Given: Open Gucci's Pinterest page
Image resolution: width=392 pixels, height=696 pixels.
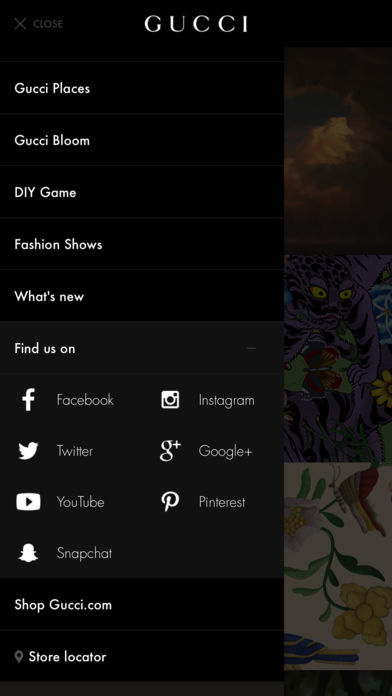Looking at the screenshot, I should (202, 502).
